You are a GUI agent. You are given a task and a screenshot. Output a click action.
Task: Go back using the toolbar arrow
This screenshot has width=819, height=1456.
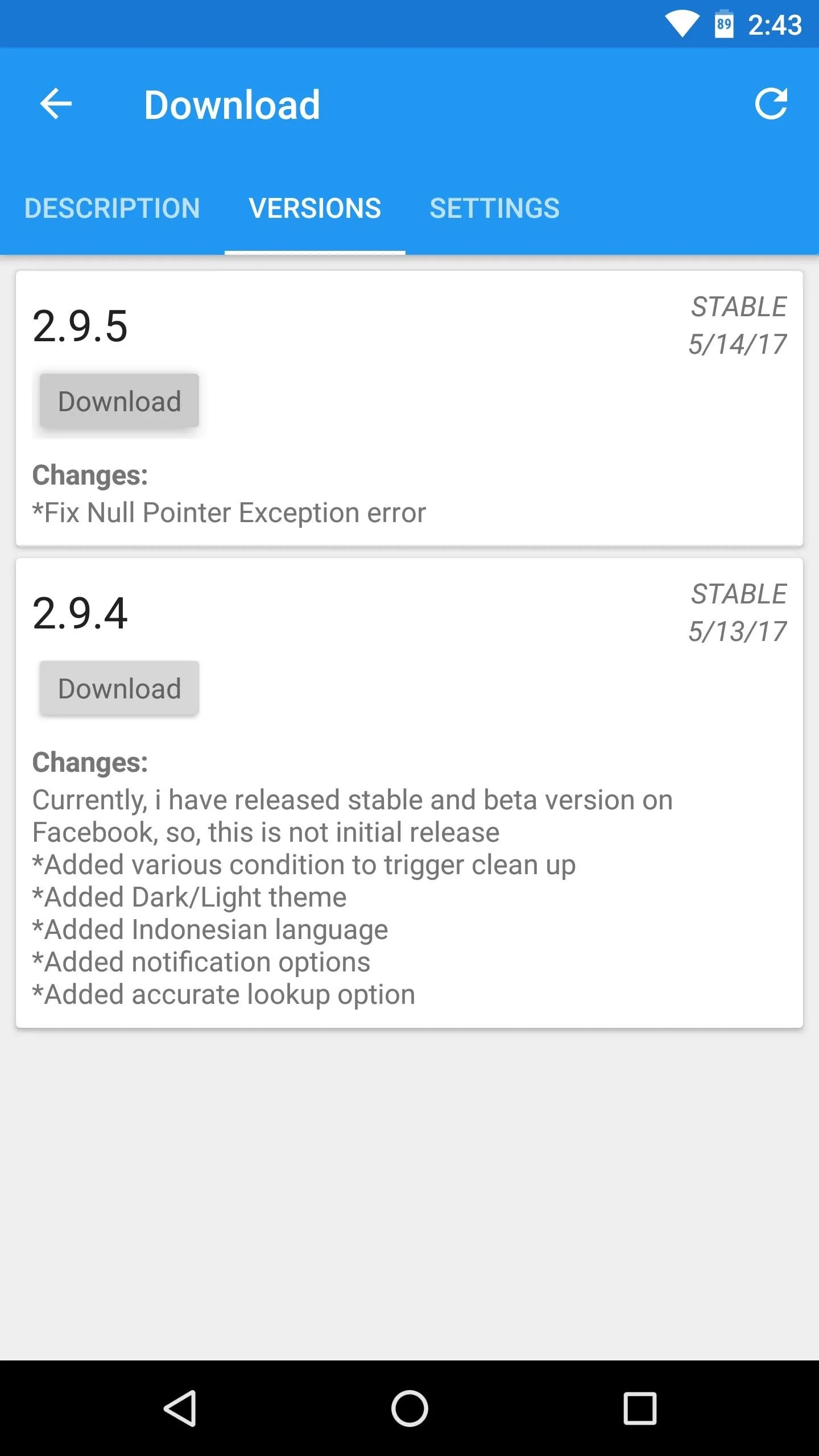[56, 104]
